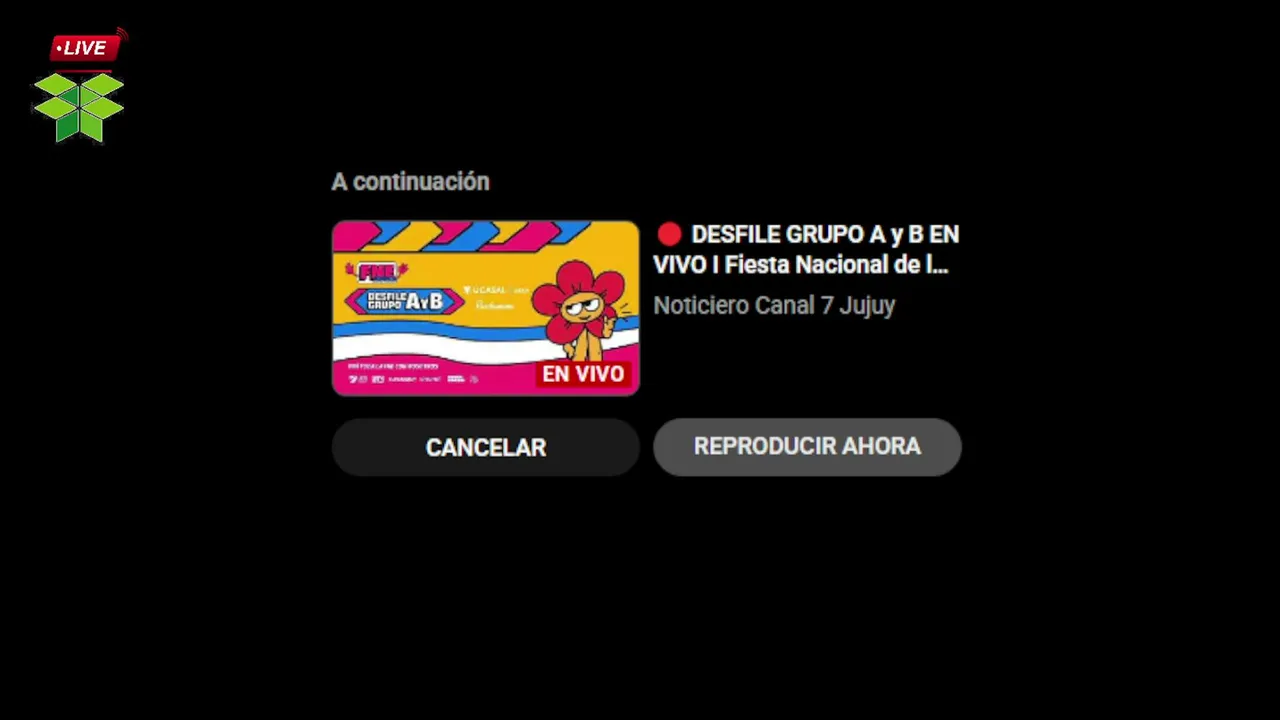Viewport: 1280px width, 720px height.
Task: Open the Desfile Grupo A y B thumbnail
Action: click(486, 308)
